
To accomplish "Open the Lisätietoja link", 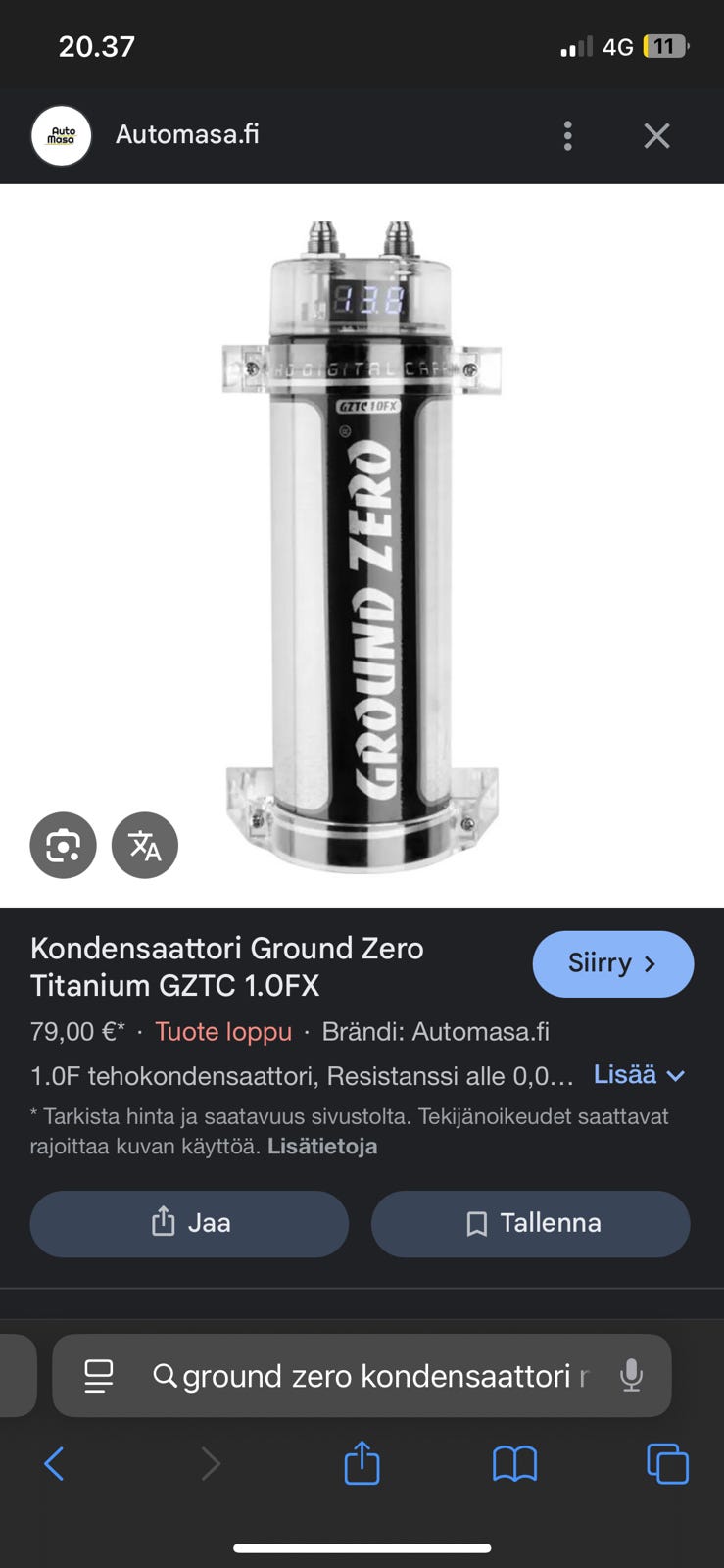I will pos(322,1146).
